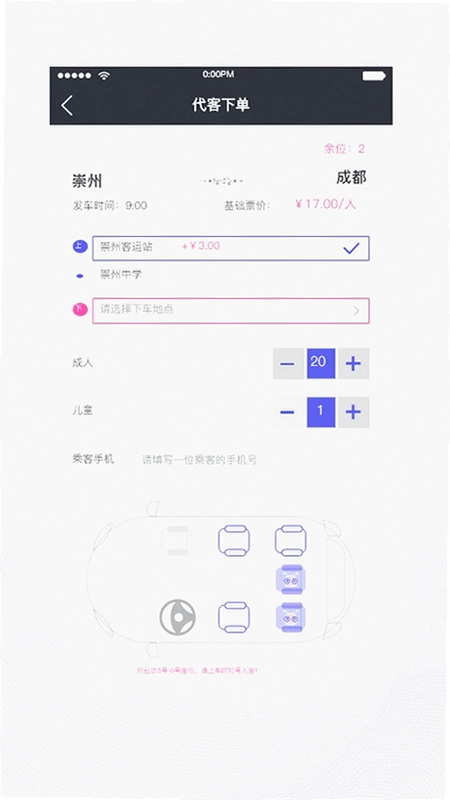Increase the 成人 passenger count

(353, 363)
